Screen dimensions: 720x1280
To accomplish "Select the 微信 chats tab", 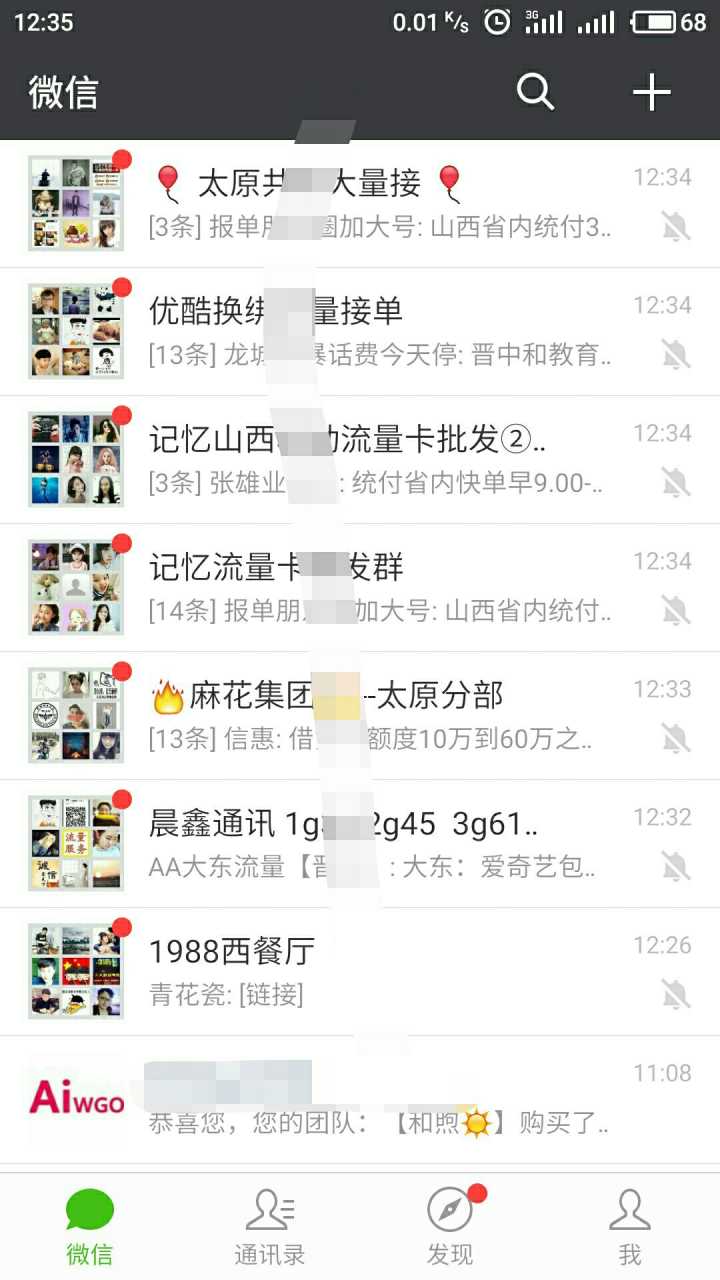I will 90,1226.
